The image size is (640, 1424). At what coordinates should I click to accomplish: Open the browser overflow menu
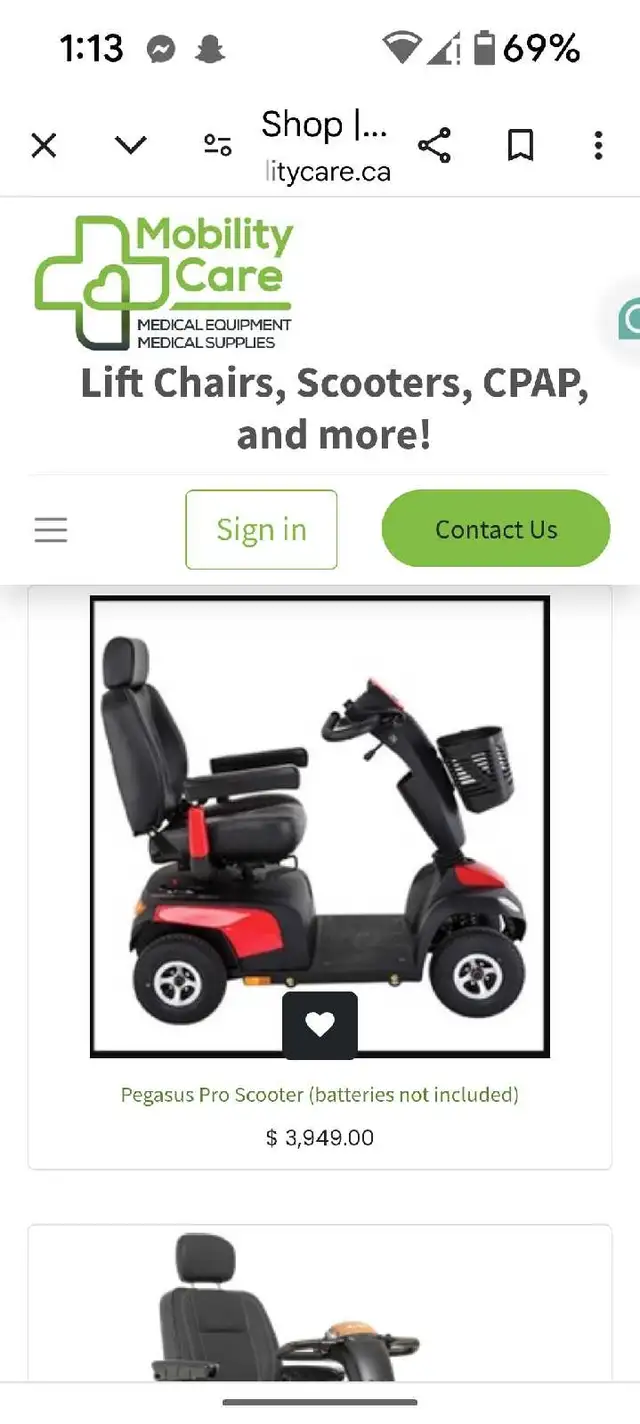coord(598,146)
